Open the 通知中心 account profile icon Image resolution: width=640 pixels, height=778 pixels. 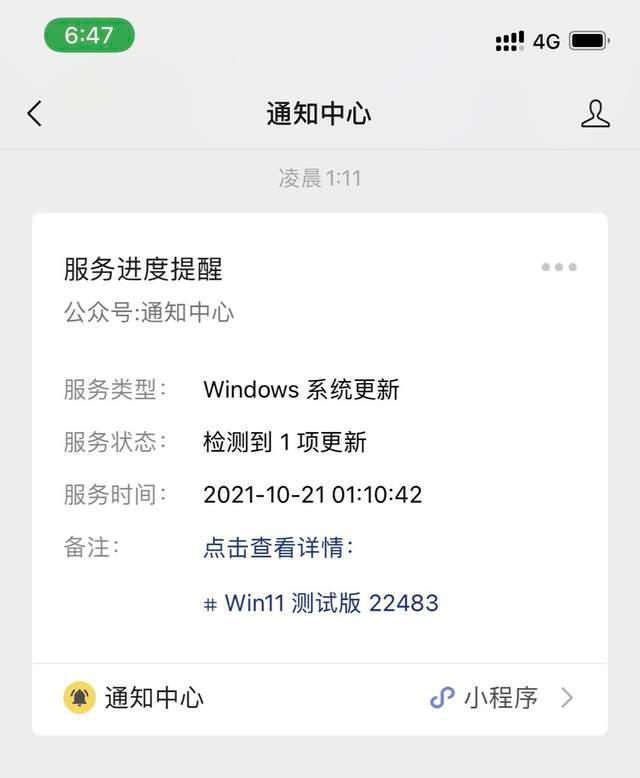[x=595, y=114]
